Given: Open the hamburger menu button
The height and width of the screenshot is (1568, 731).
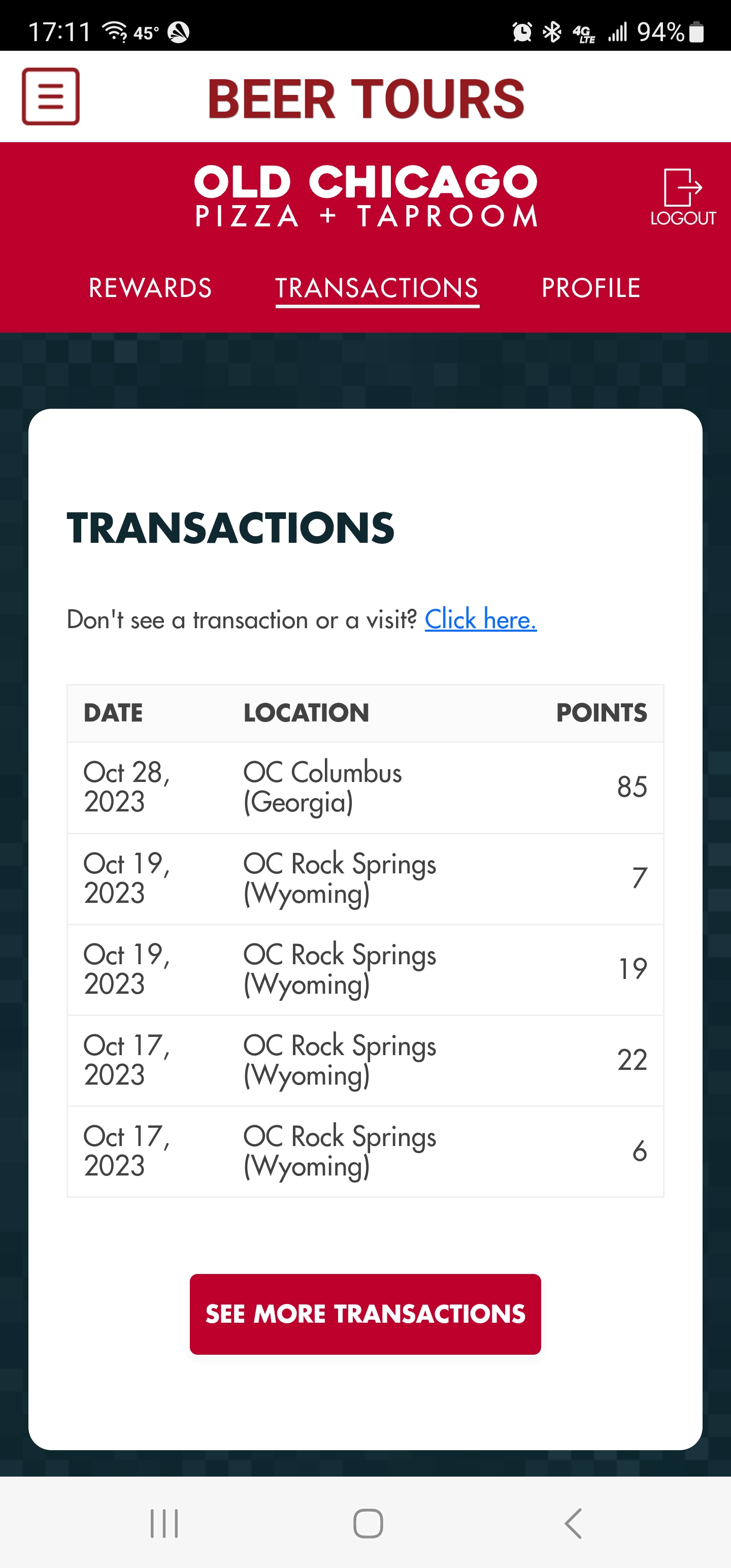Looking at the screenshot, I should (x=51, y=97).
